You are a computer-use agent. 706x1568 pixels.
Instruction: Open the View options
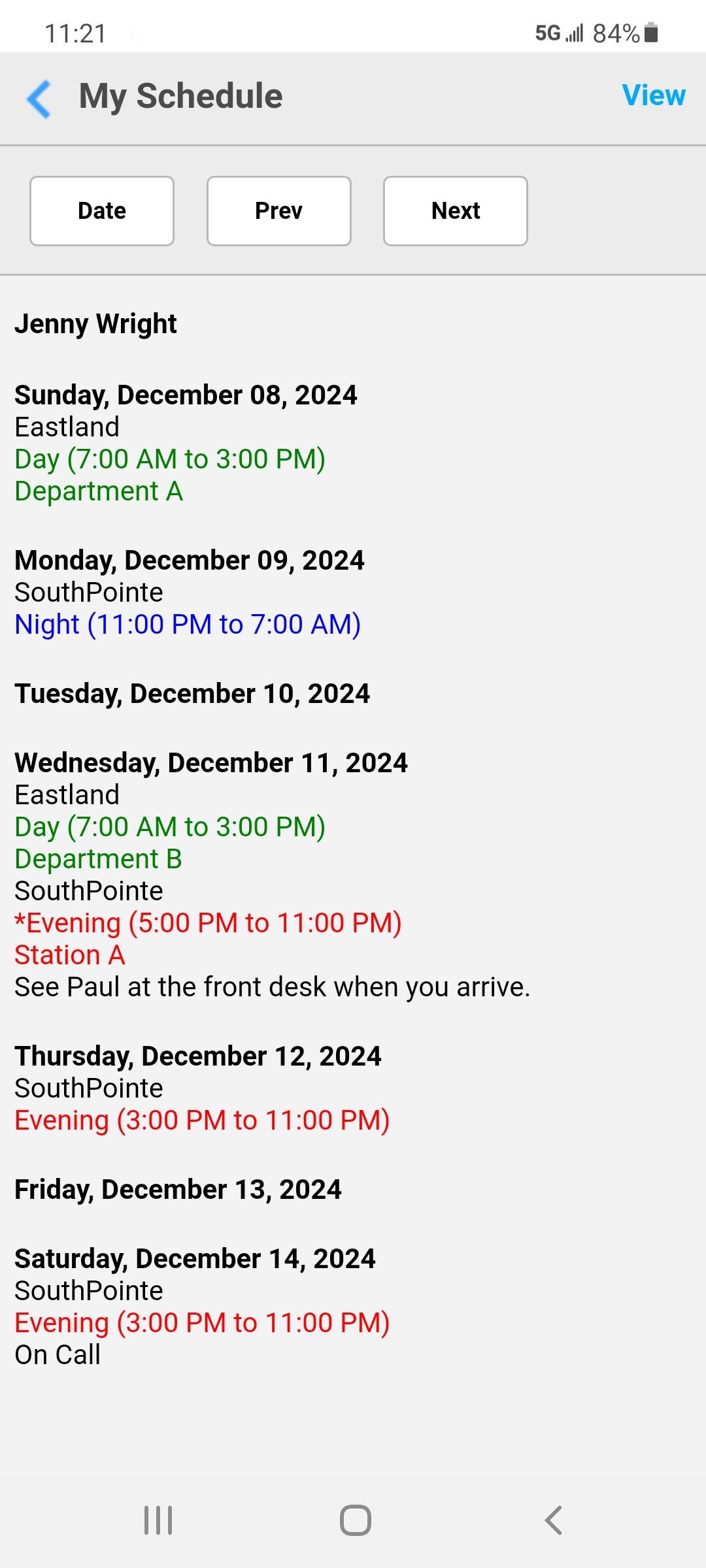click(654, 95)
